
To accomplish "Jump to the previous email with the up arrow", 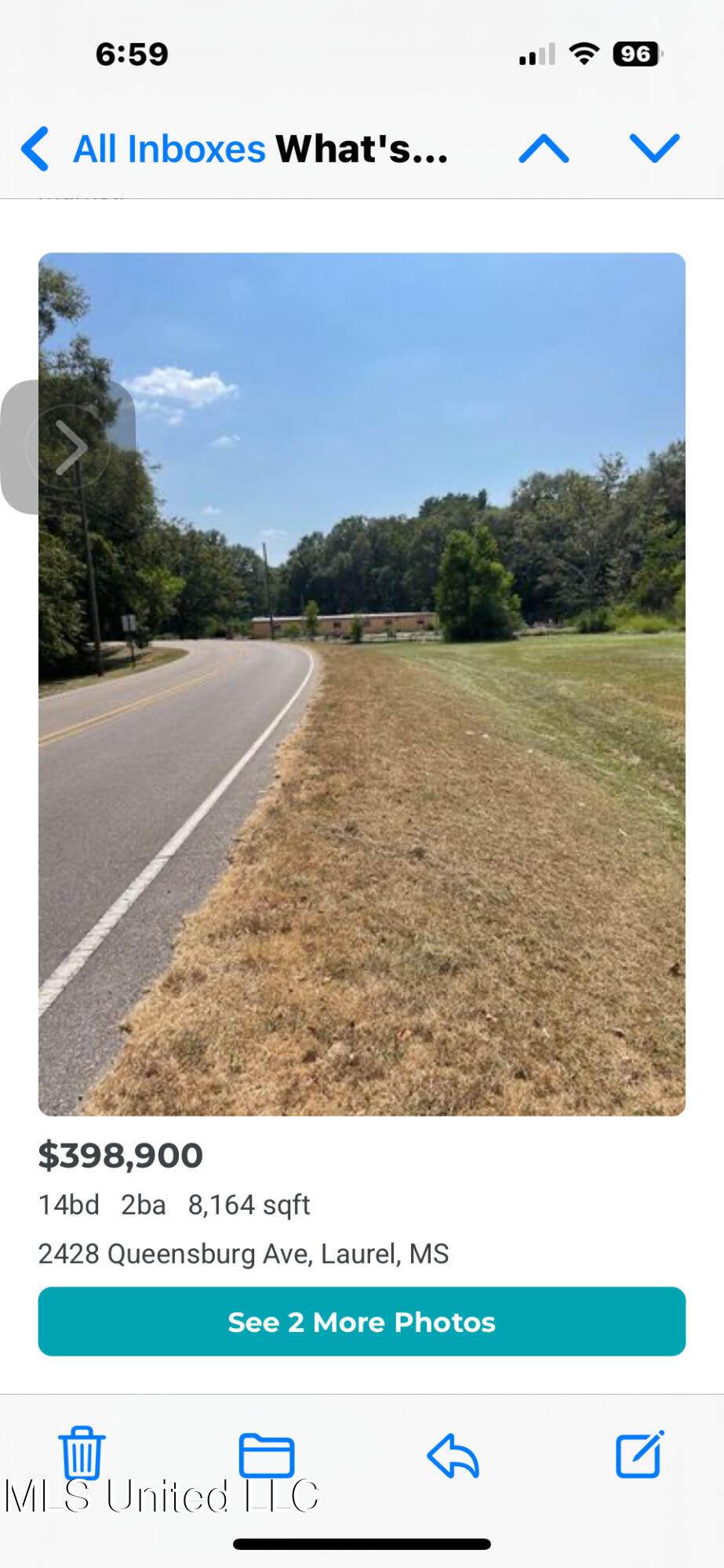I will [544, 148].
